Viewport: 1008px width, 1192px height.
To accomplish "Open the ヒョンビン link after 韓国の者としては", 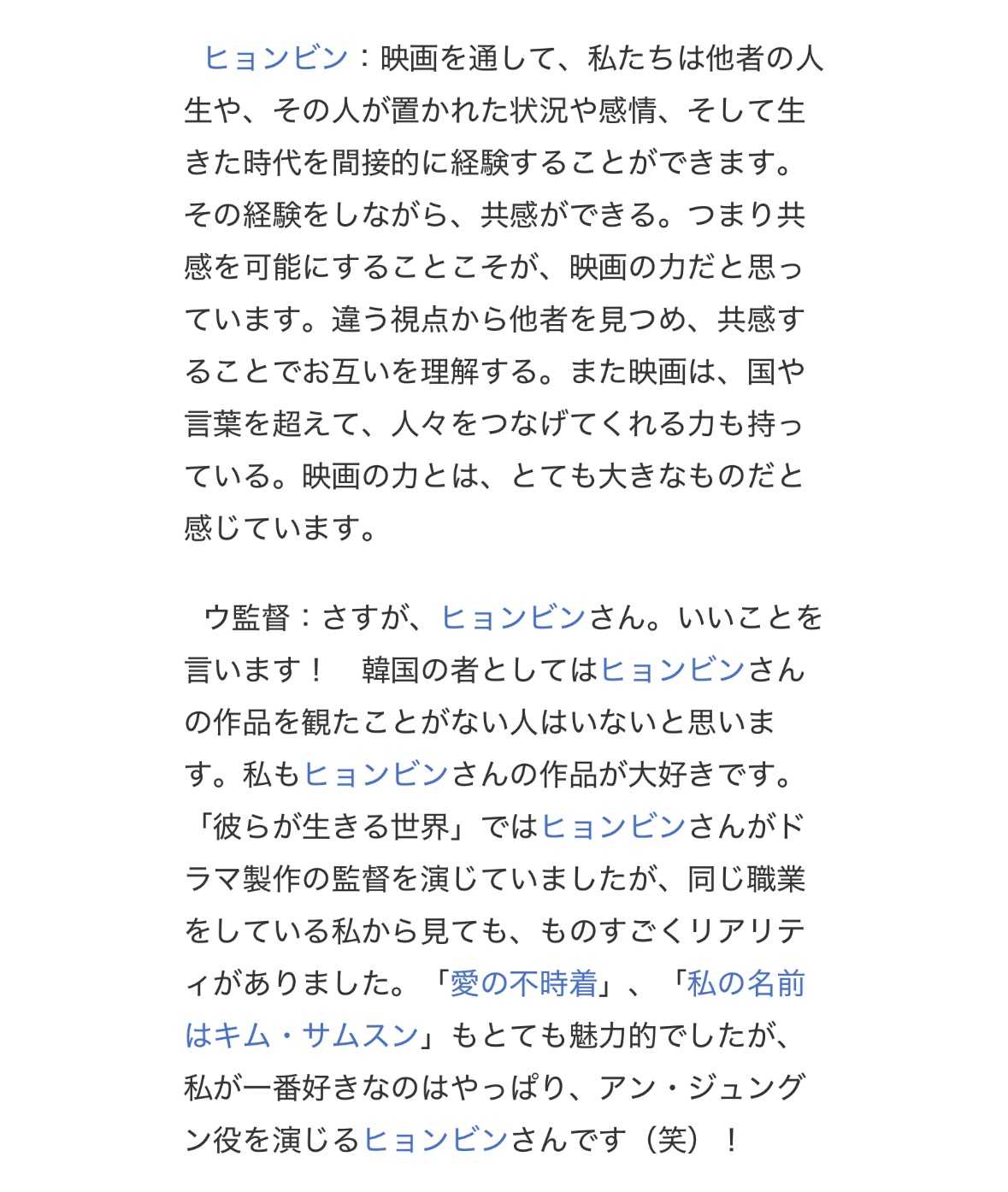I will [672, 670].
